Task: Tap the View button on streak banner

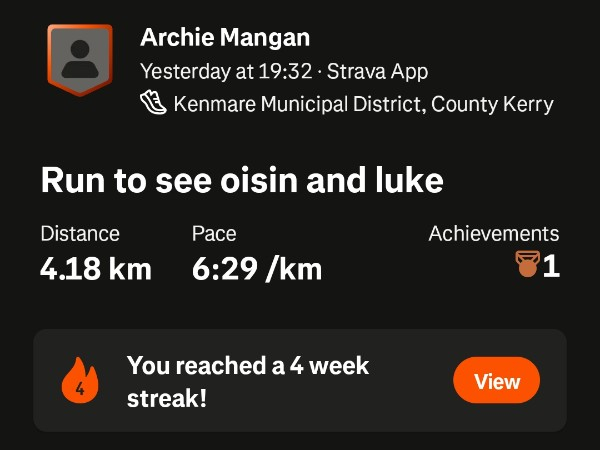Action: point(496,381)
